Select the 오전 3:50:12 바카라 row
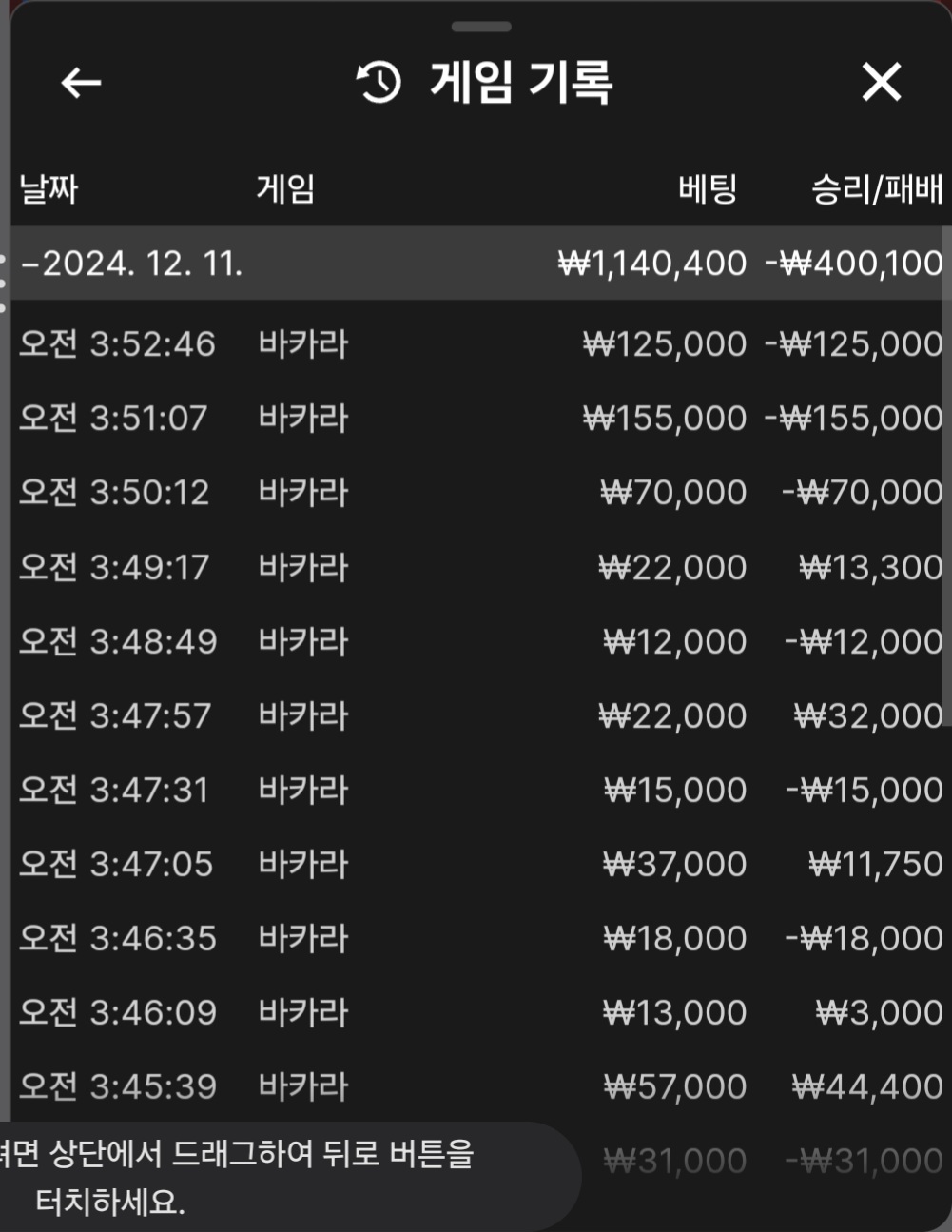 476,492
